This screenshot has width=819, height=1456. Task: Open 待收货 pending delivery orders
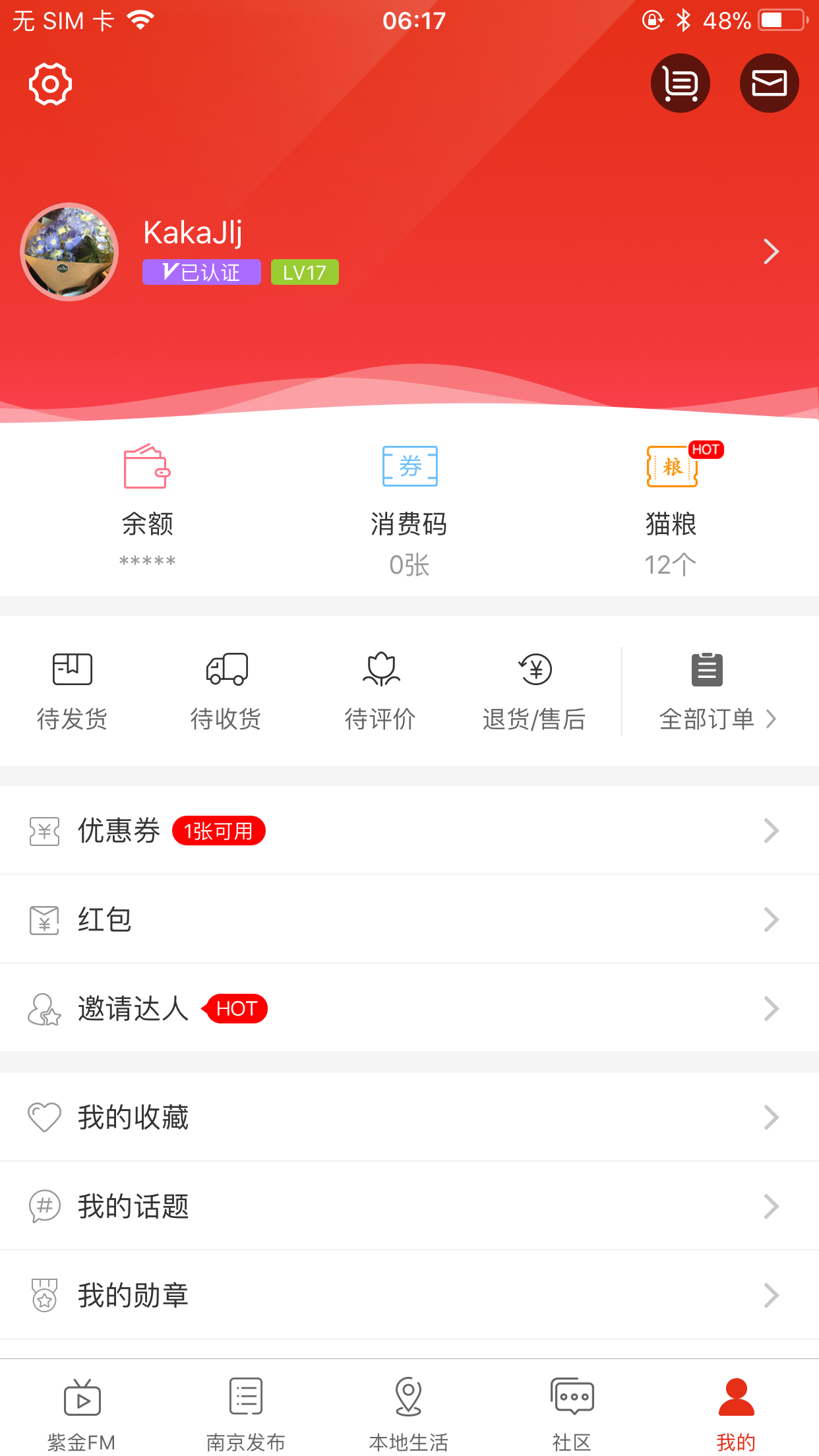click(226, 689)
